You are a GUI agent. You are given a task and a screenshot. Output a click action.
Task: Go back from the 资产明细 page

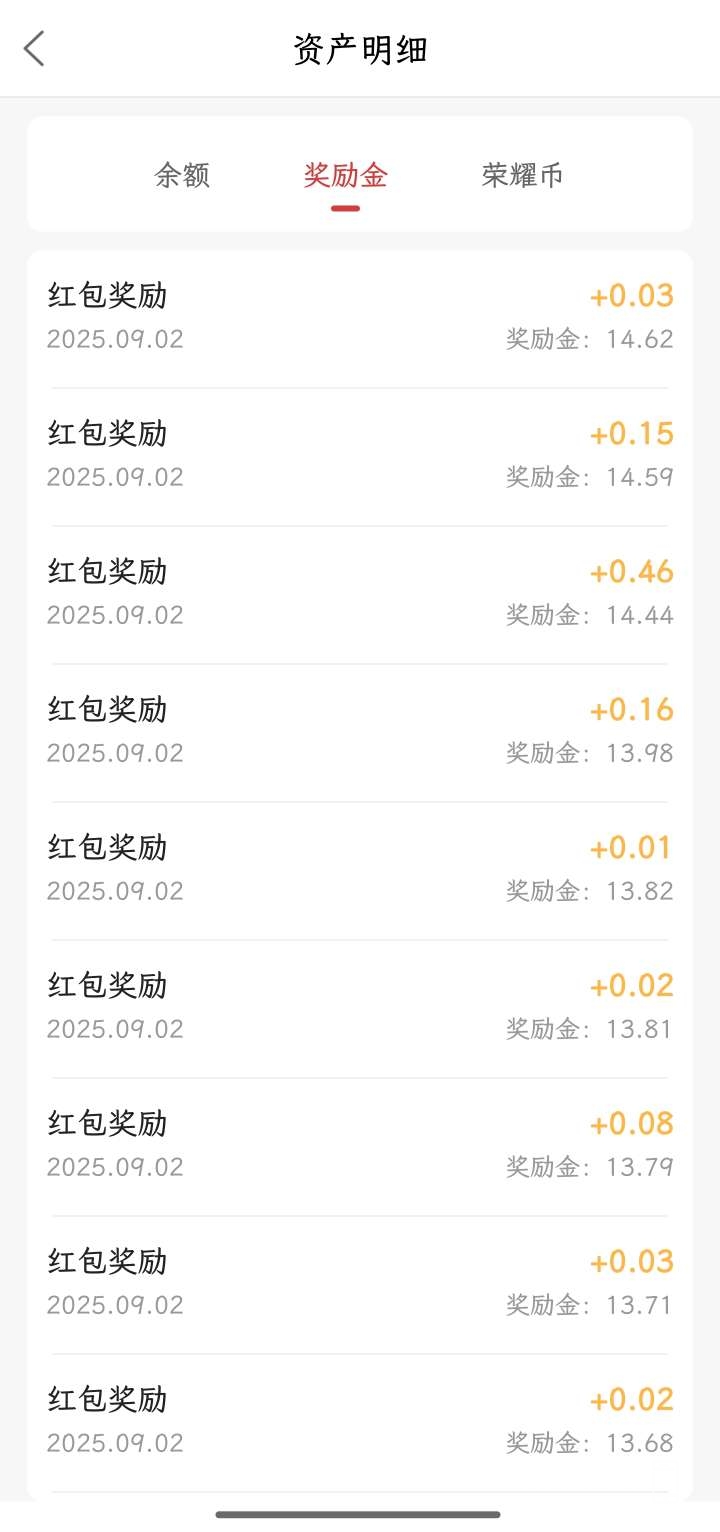coord(35,48)
